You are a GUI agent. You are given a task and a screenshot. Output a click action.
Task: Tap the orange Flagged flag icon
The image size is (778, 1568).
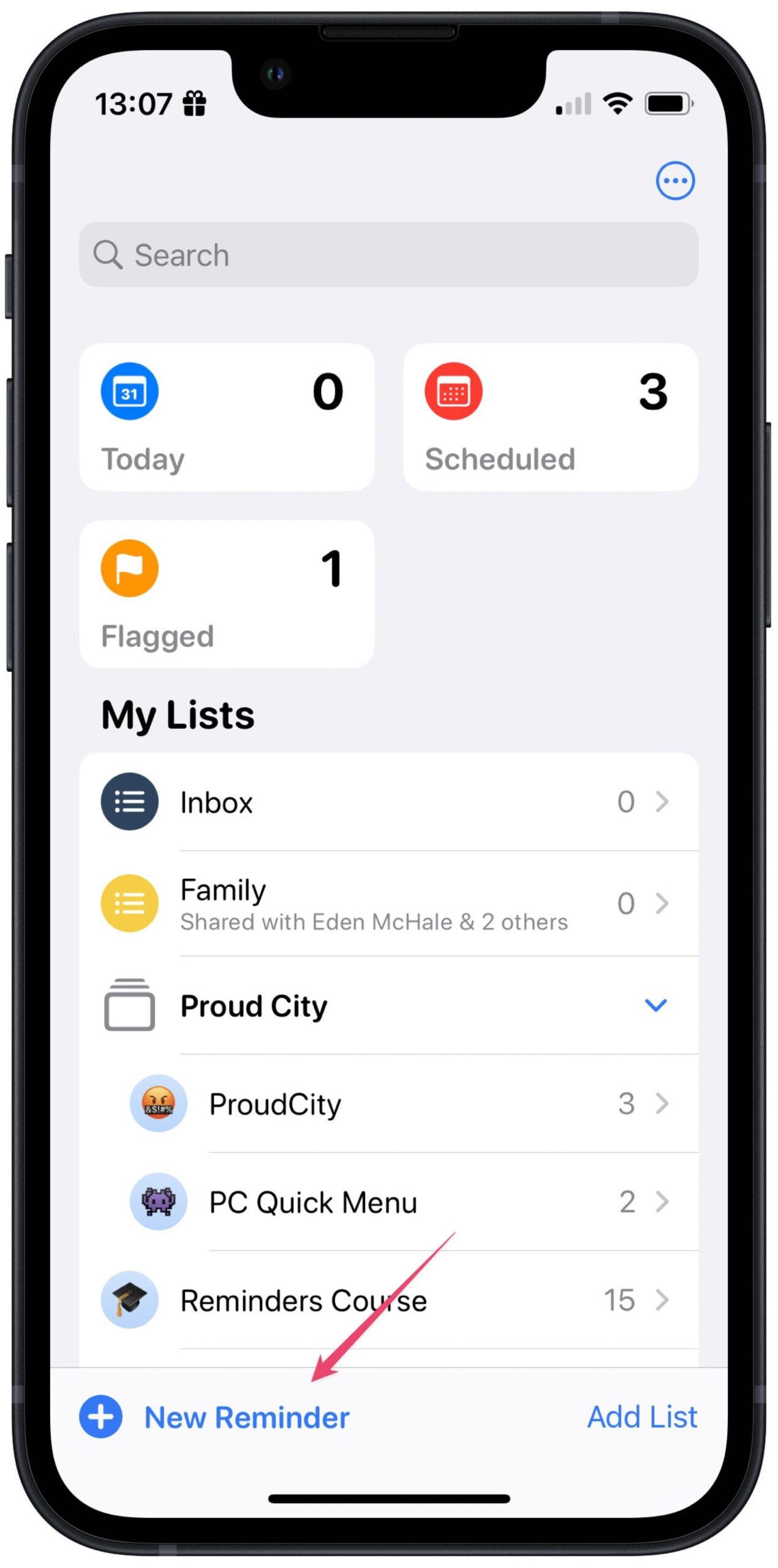(x=130, y=568)
